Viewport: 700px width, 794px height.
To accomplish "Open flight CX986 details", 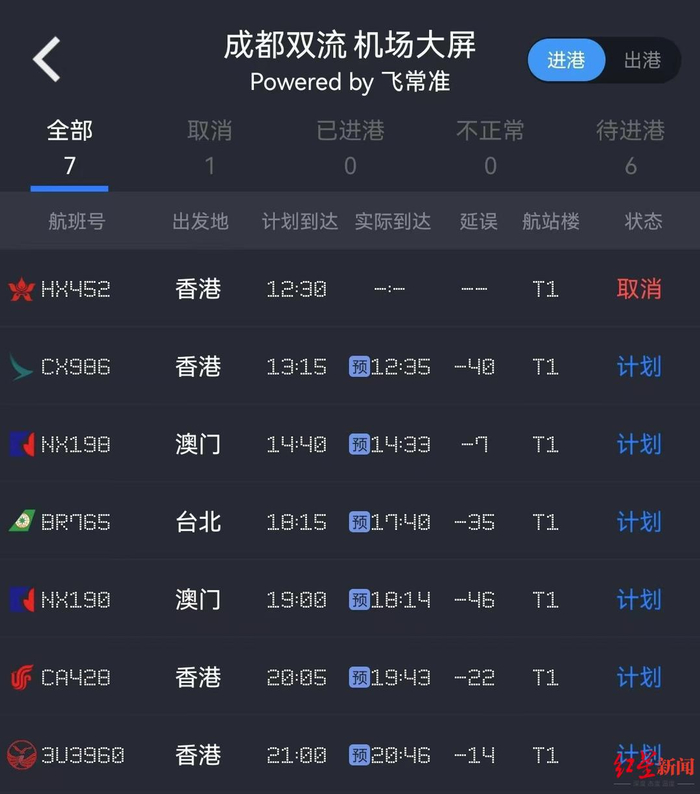I will point(350,367).
